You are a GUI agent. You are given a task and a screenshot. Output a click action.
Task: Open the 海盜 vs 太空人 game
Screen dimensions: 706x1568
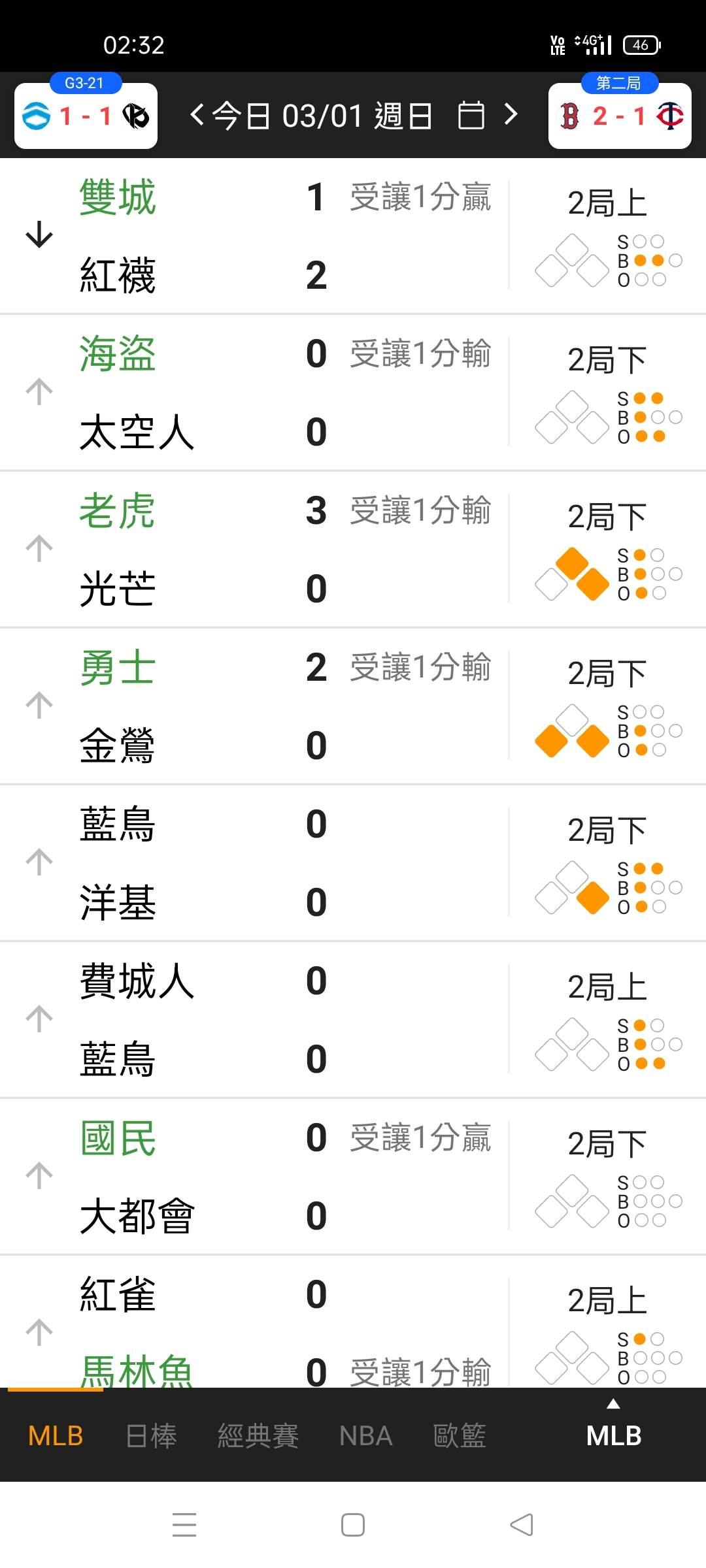tap(353, 393)
